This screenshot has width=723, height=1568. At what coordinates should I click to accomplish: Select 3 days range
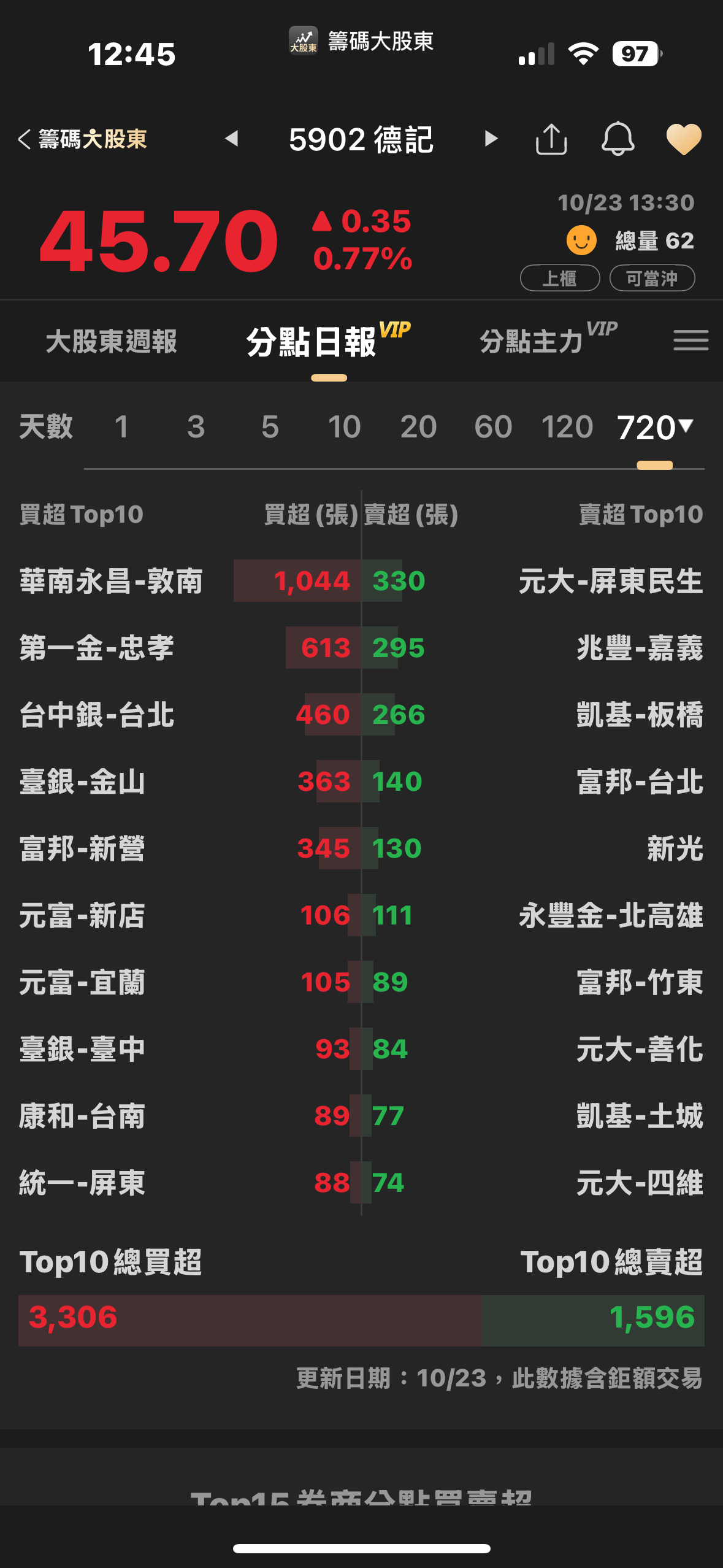coord(196,427)
